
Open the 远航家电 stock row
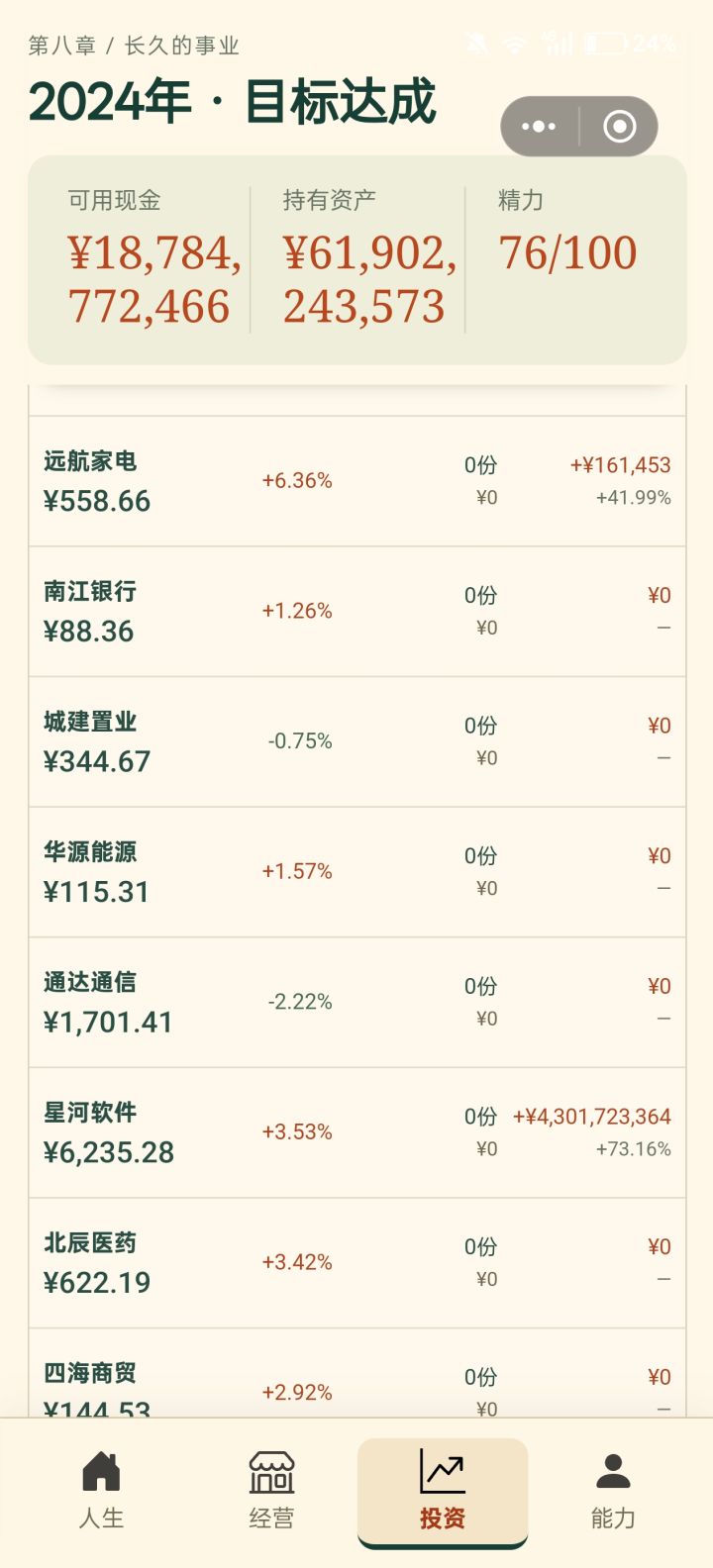coord(357,481)
